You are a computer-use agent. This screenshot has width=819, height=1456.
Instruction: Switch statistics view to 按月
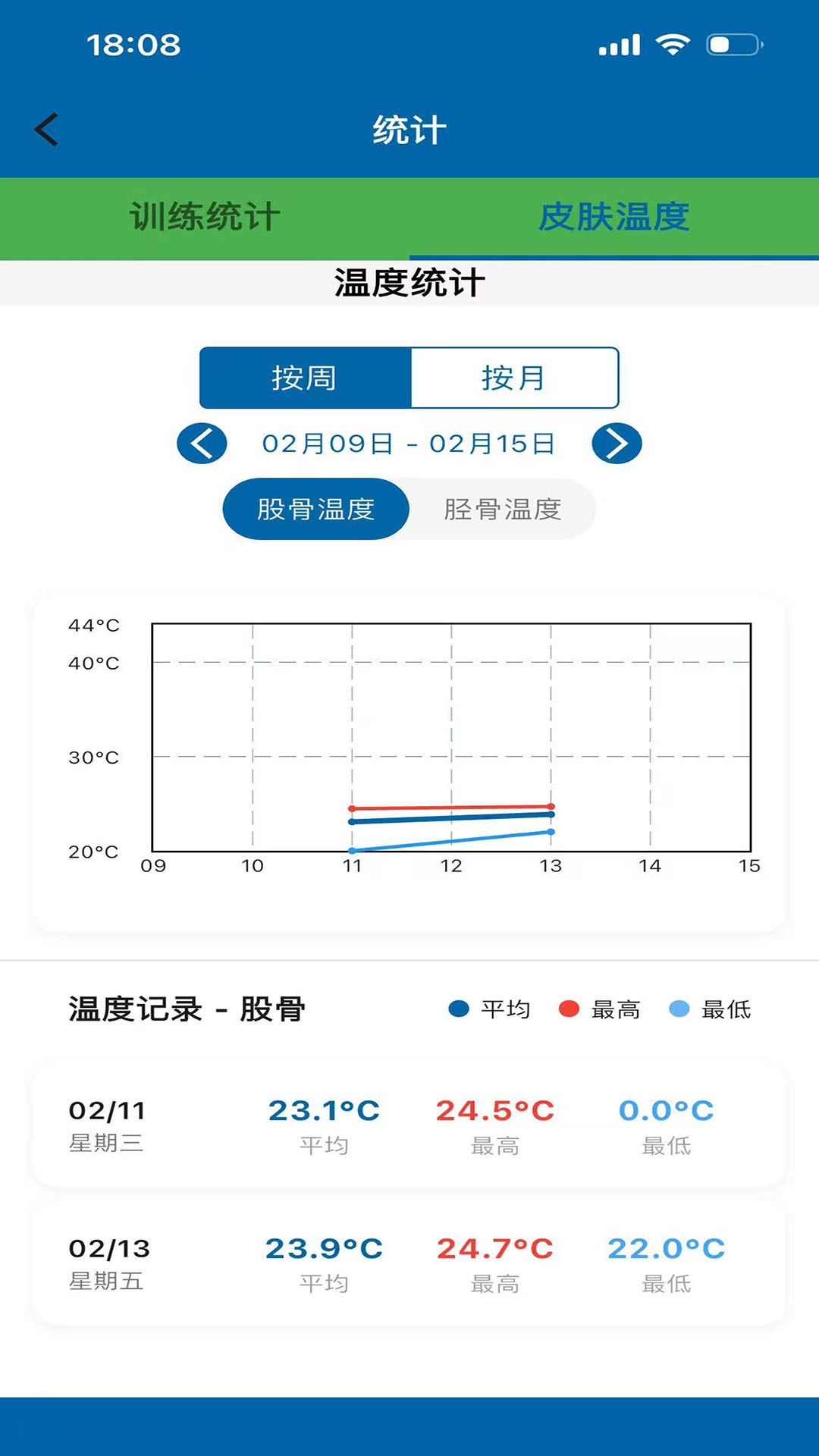(513, 378)
